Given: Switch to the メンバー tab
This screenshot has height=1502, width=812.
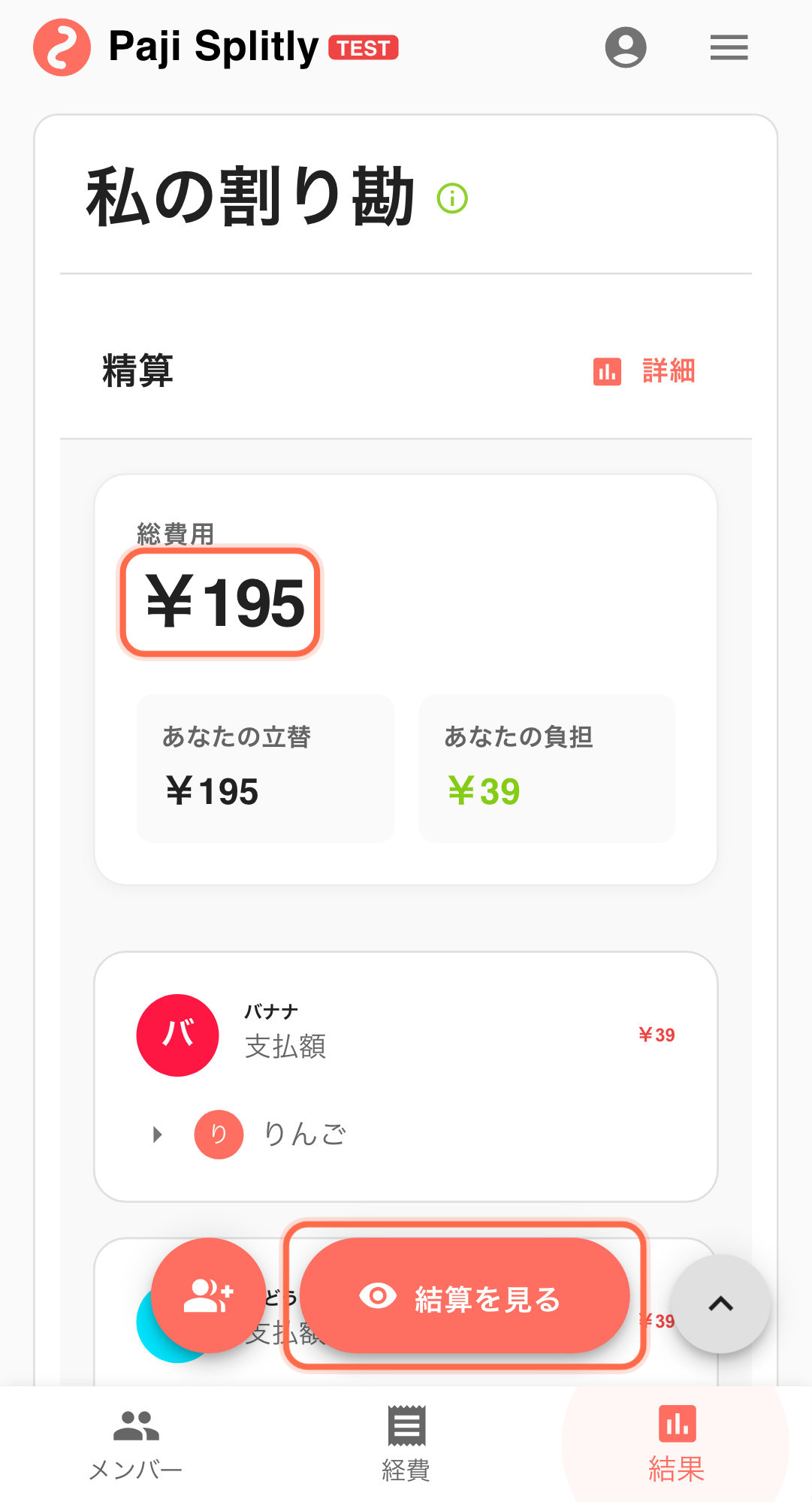Looking at the screenshot, I should click(x=136, y=1444).
